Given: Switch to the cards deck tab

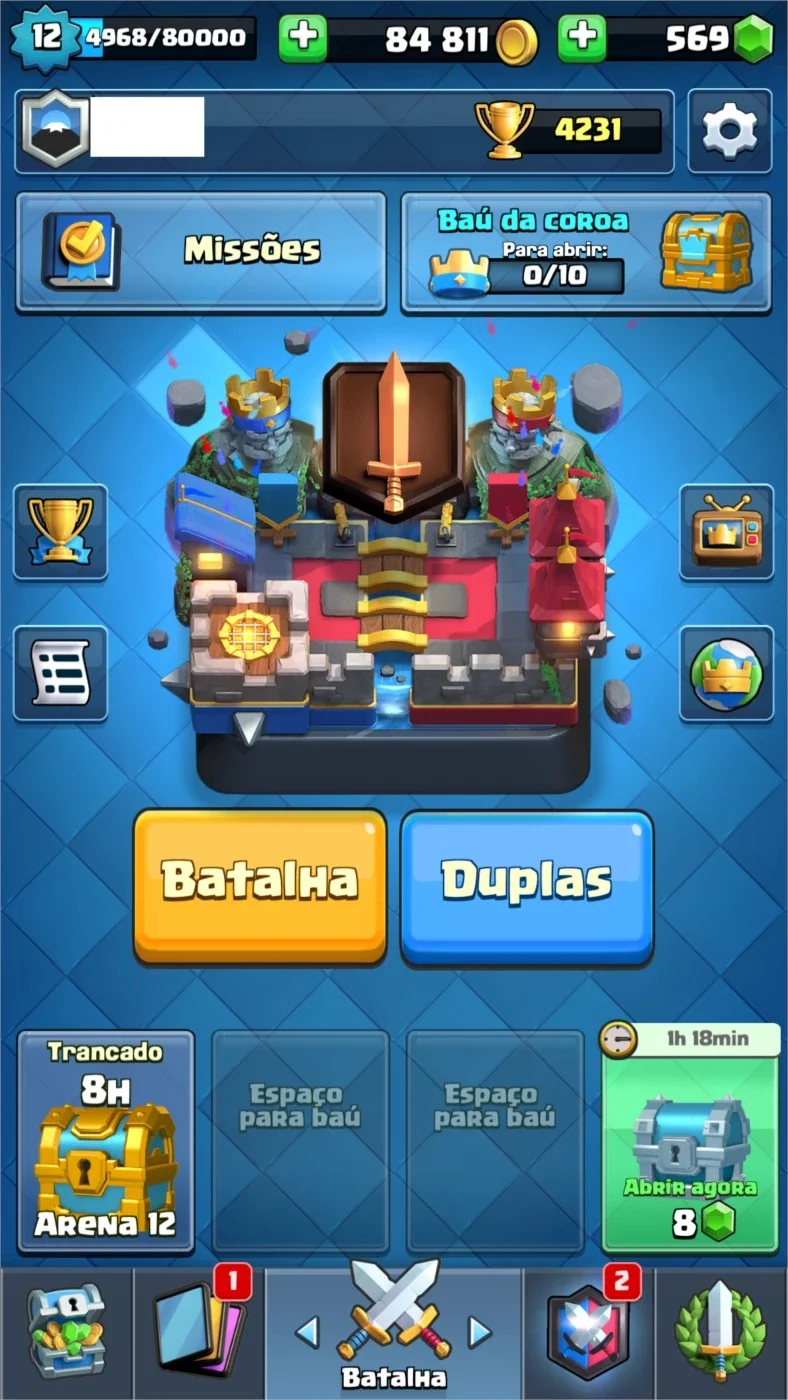Looking at the screenshot, I should pos(198,1332).
